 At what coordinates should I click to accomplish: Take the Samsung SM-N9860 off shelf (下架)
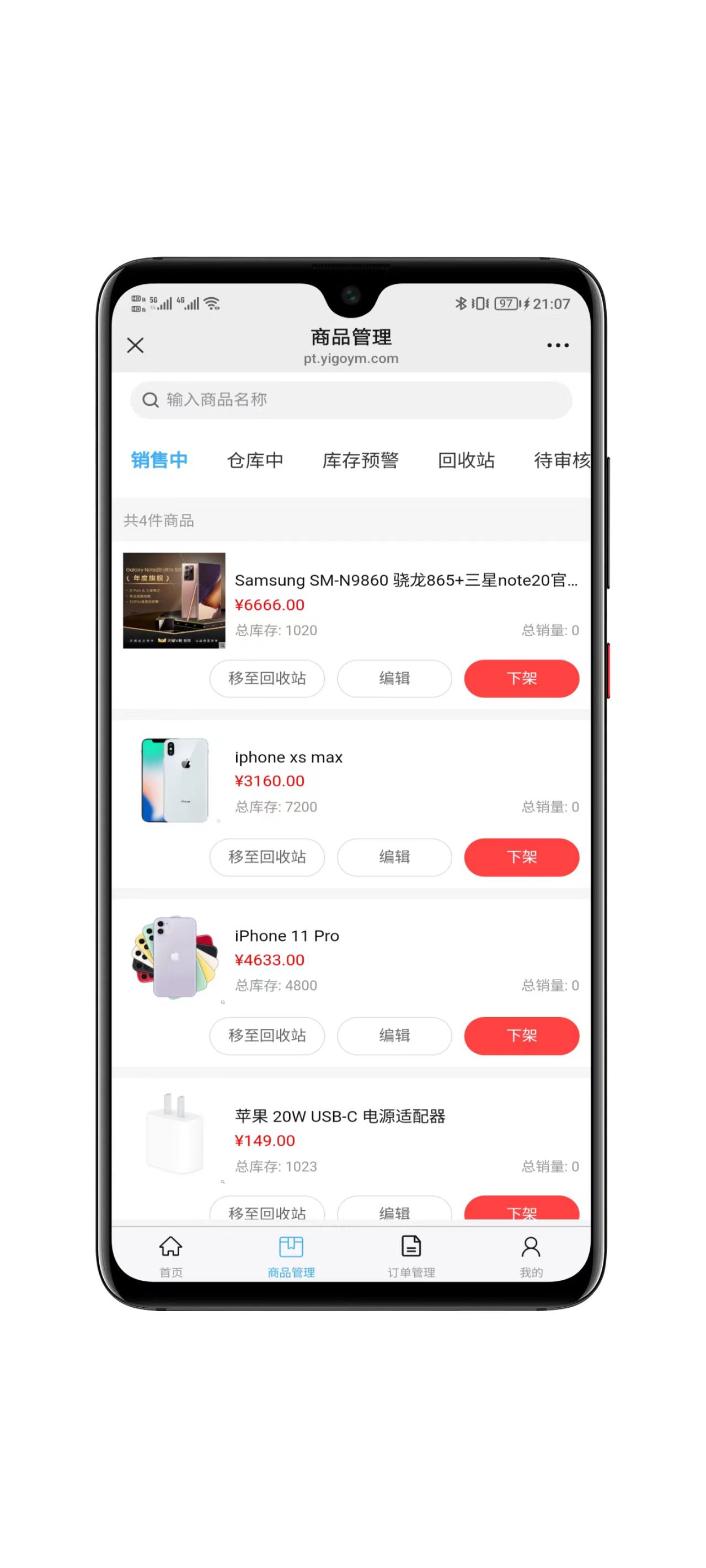point(521,678)
